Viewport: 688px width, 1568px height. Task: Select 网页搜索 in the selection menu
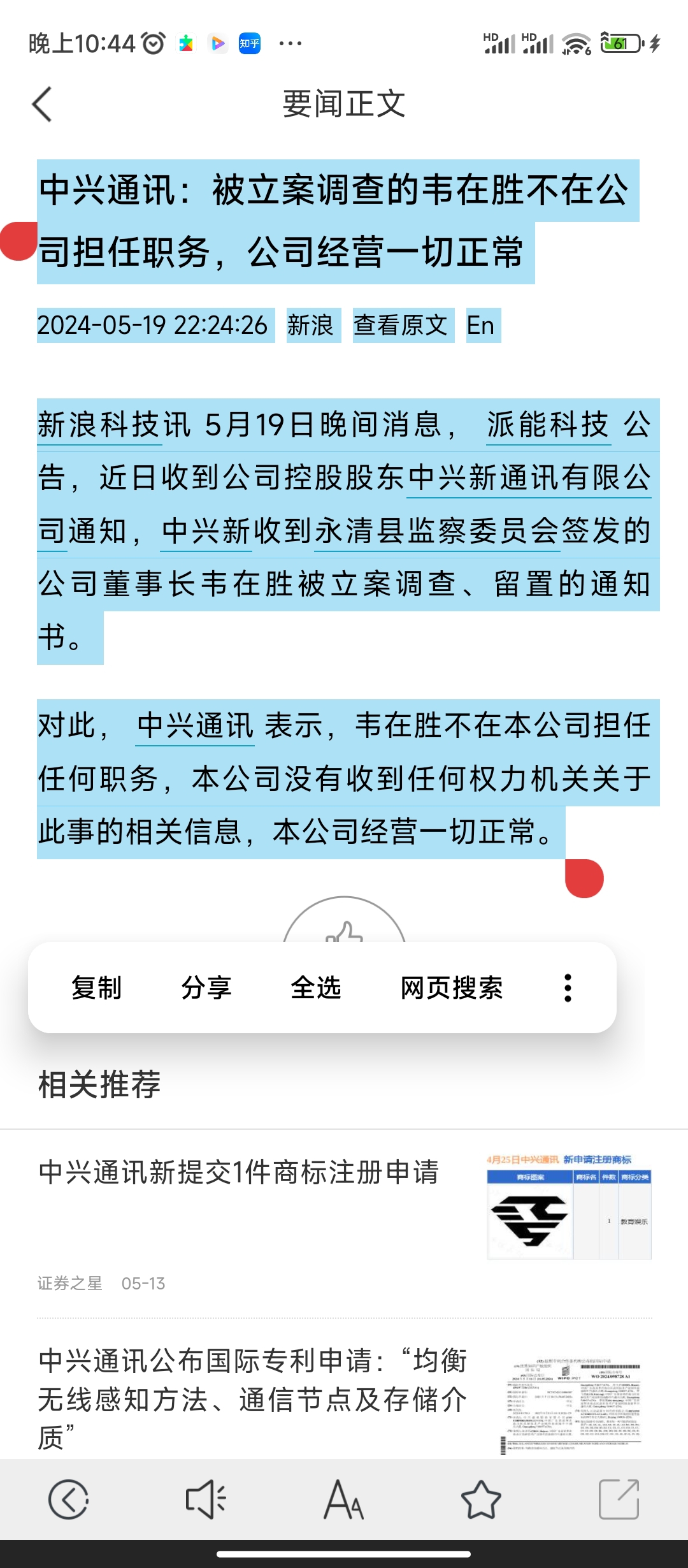coord(452,987)
